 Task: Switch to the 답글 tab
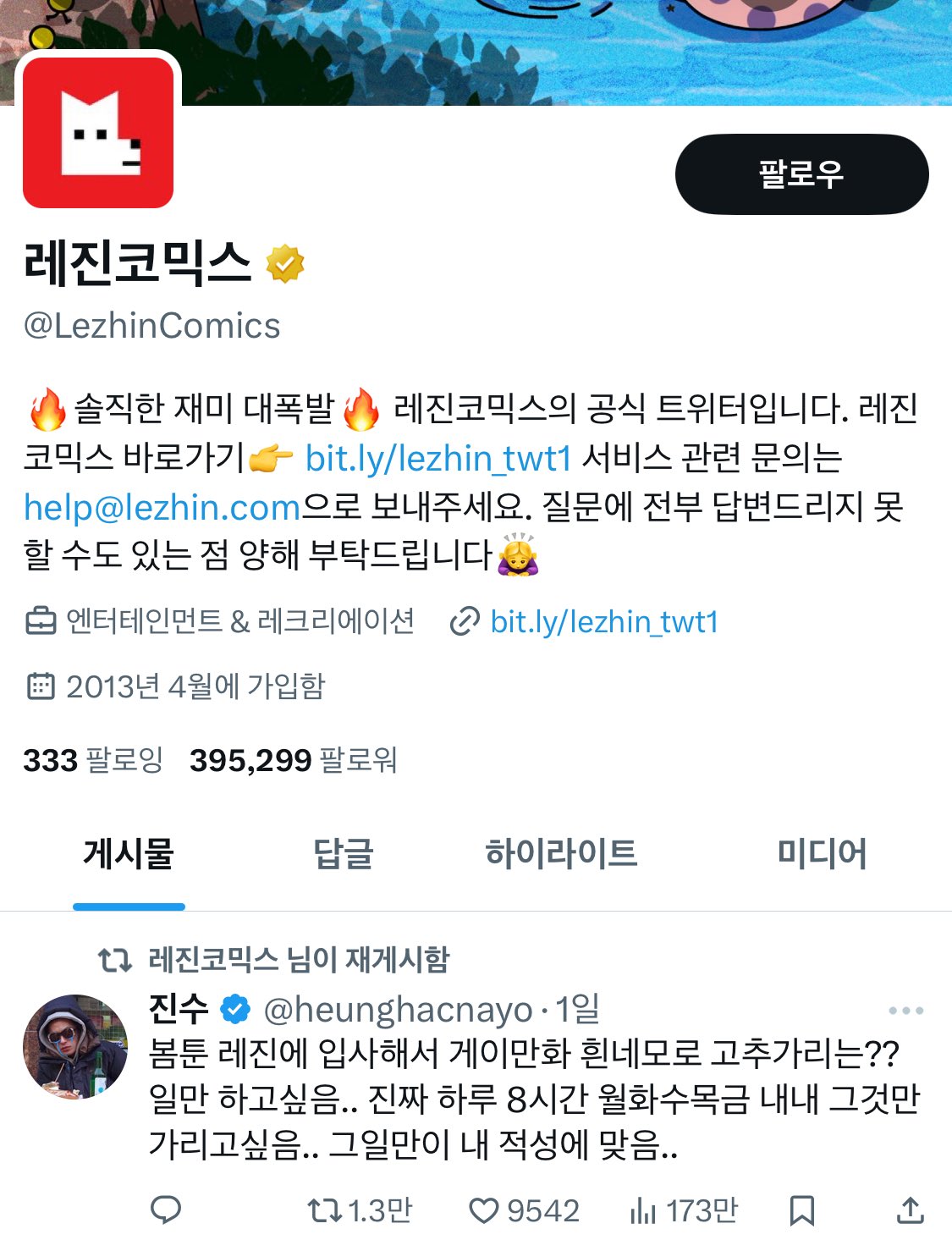344,853
